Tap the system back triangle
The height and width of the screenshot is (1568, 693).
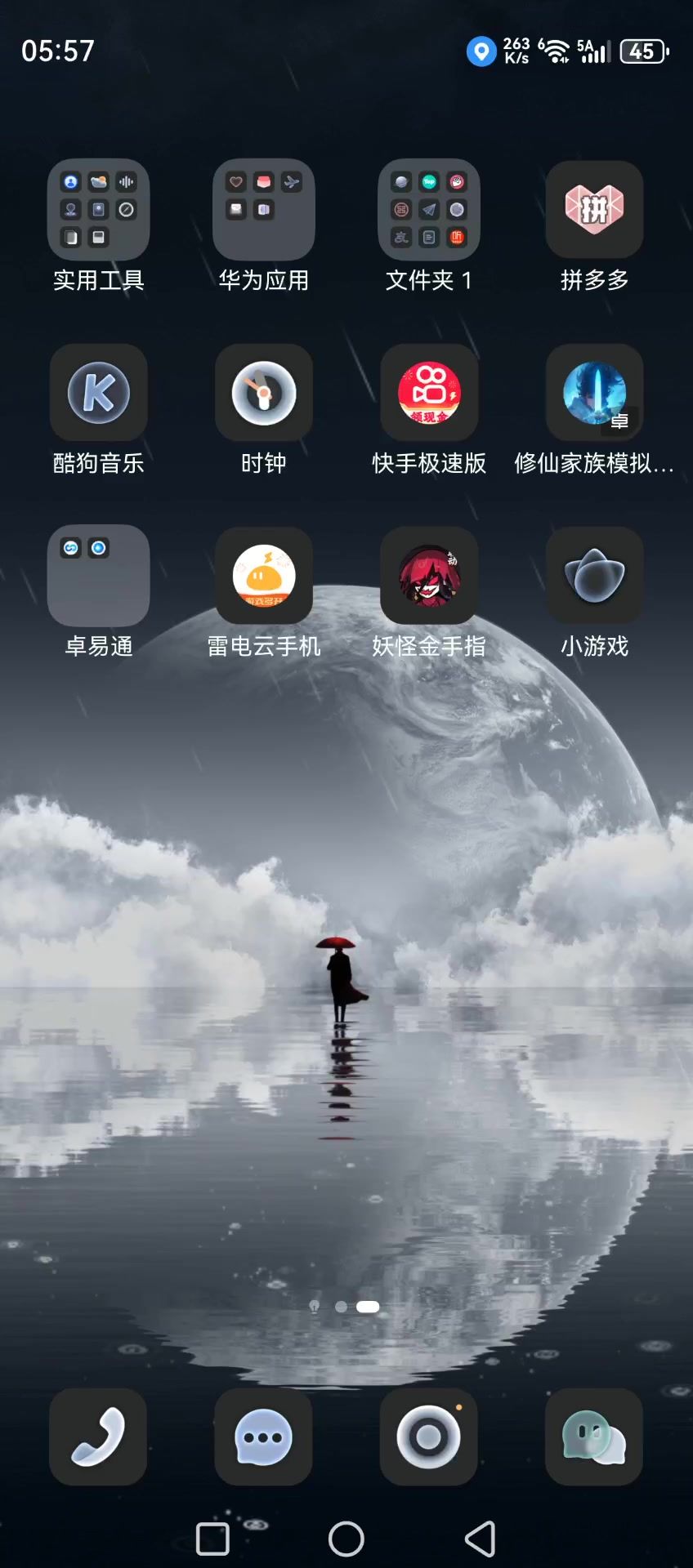pos(481,1539)
